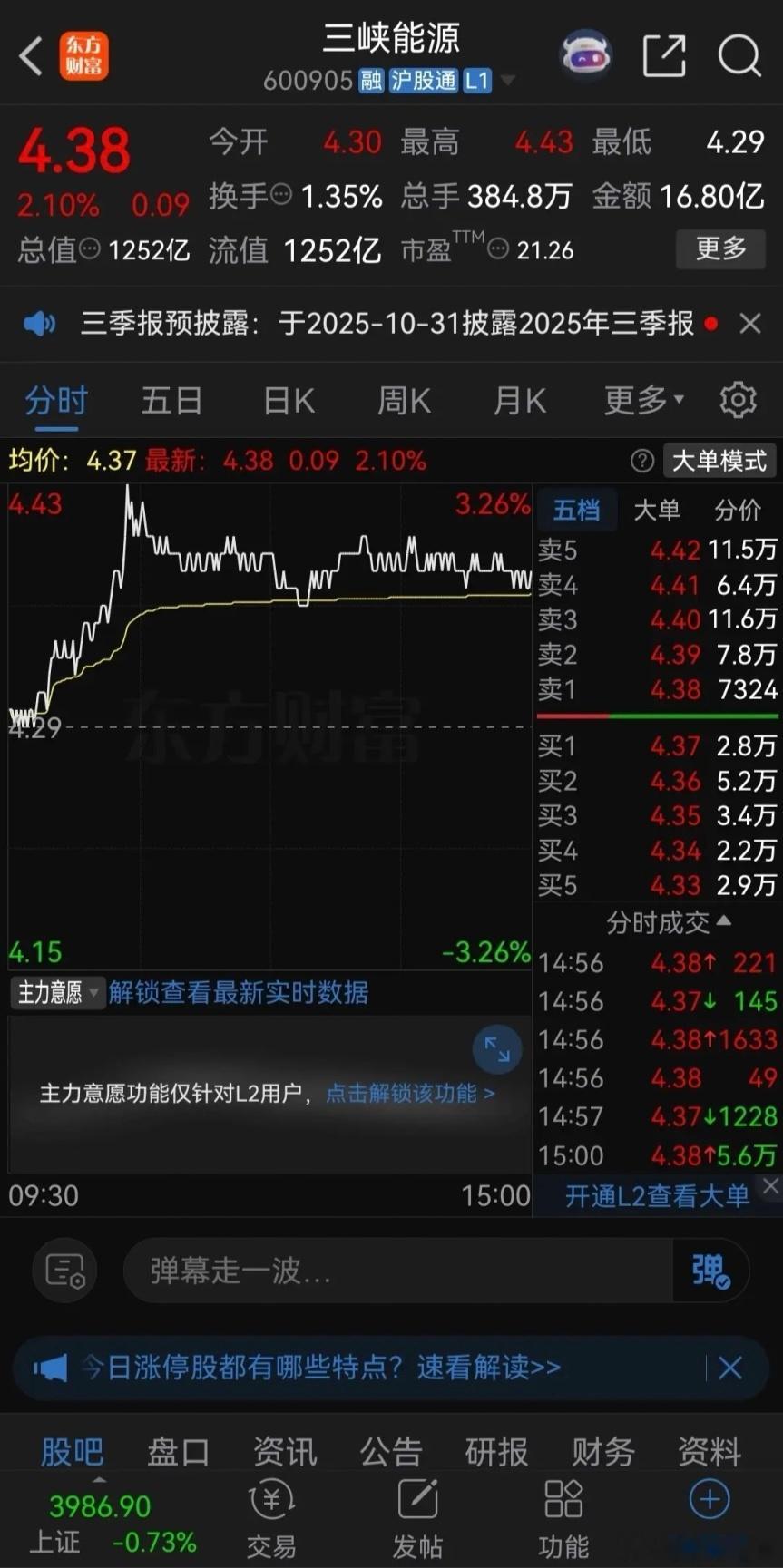Expand the 主力意愿 selector dropdown
The image size is (783, 1568).
[x=56, y=992]
